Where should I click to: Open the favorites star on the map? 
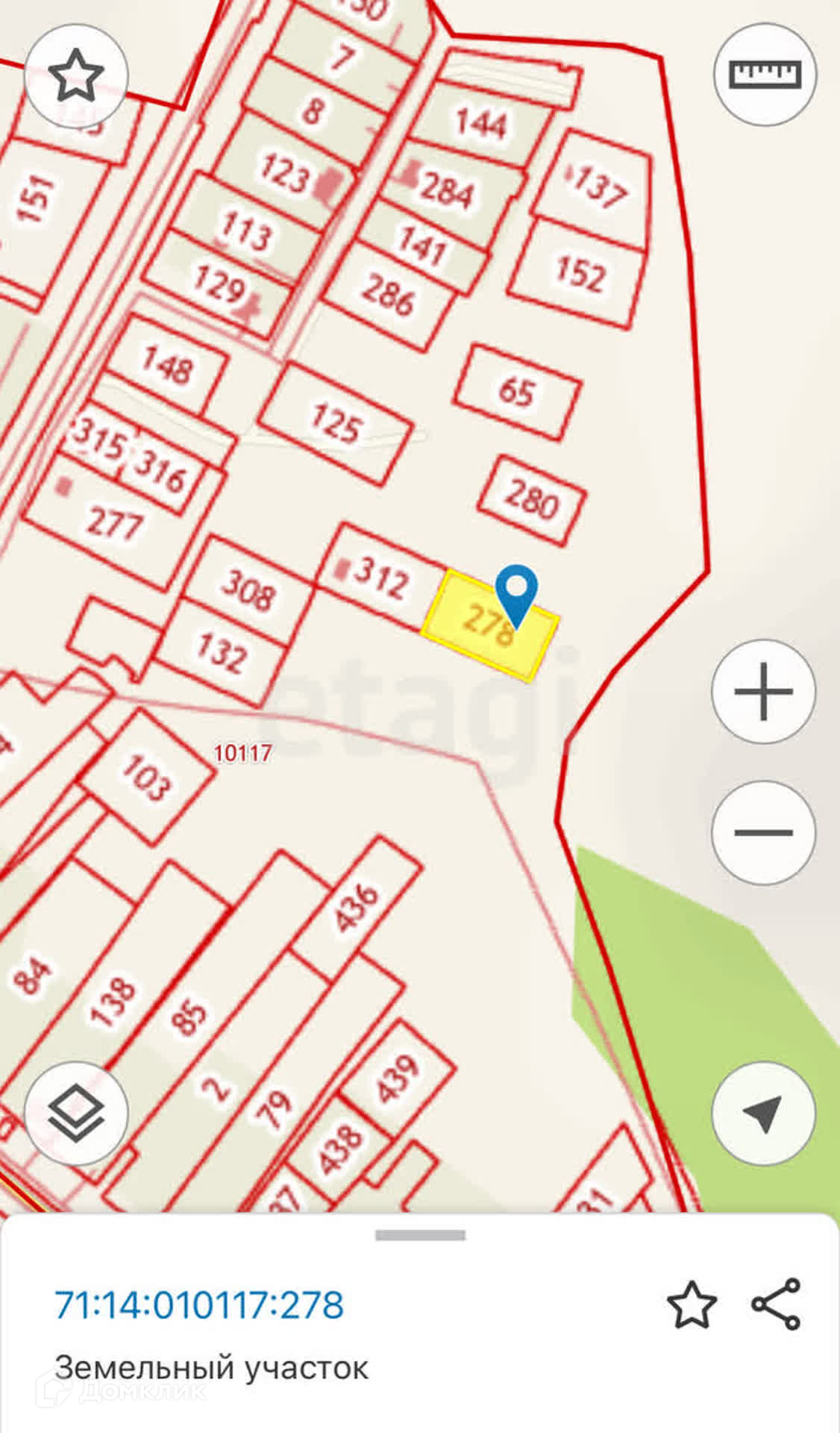pyautogui.click(x=76, y=76)
